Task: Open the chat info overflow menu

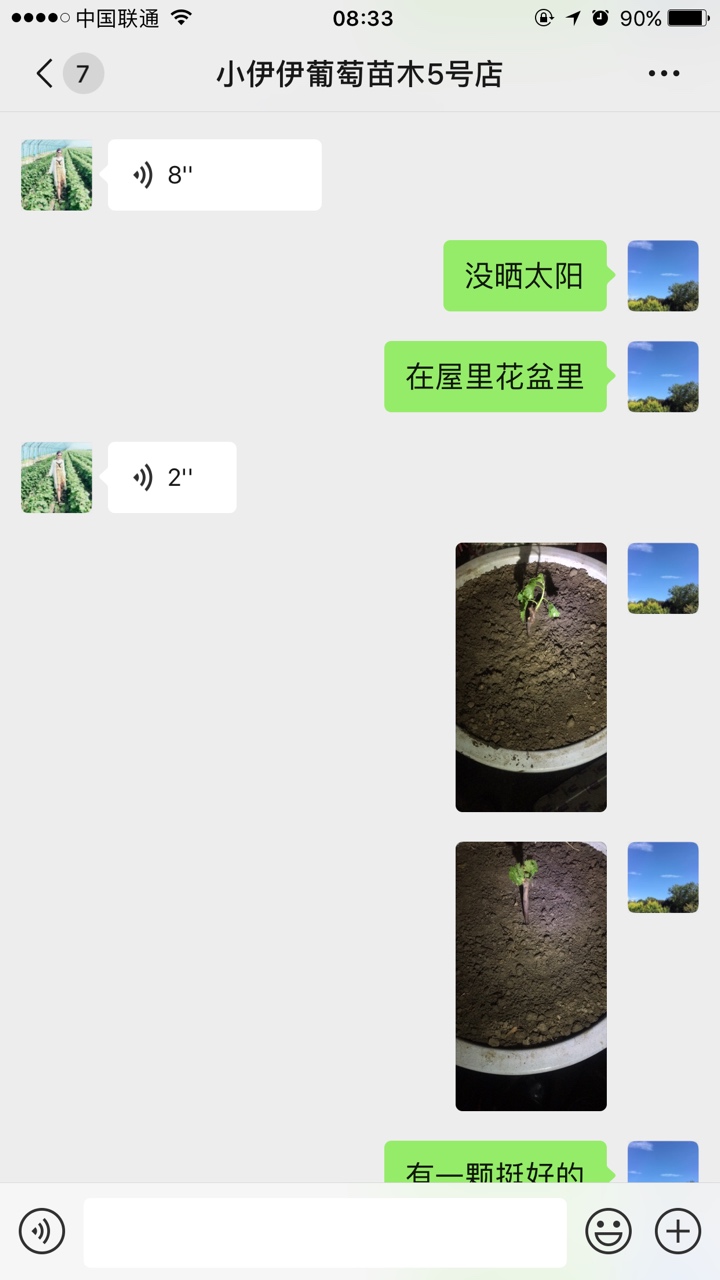Action: pos(664,74)
